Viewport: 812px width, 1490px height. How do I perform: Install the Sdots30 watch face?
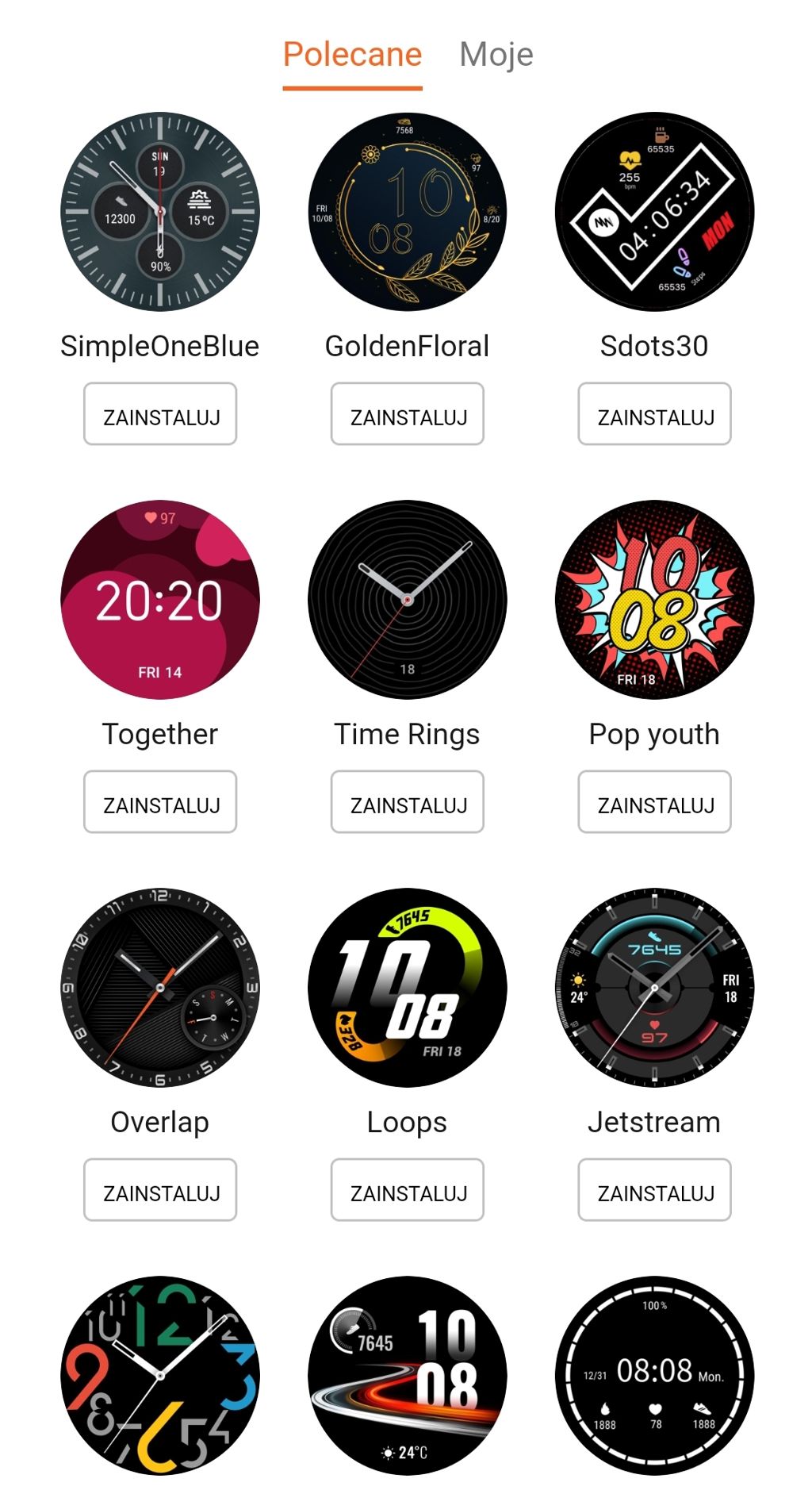click(654, 414)
